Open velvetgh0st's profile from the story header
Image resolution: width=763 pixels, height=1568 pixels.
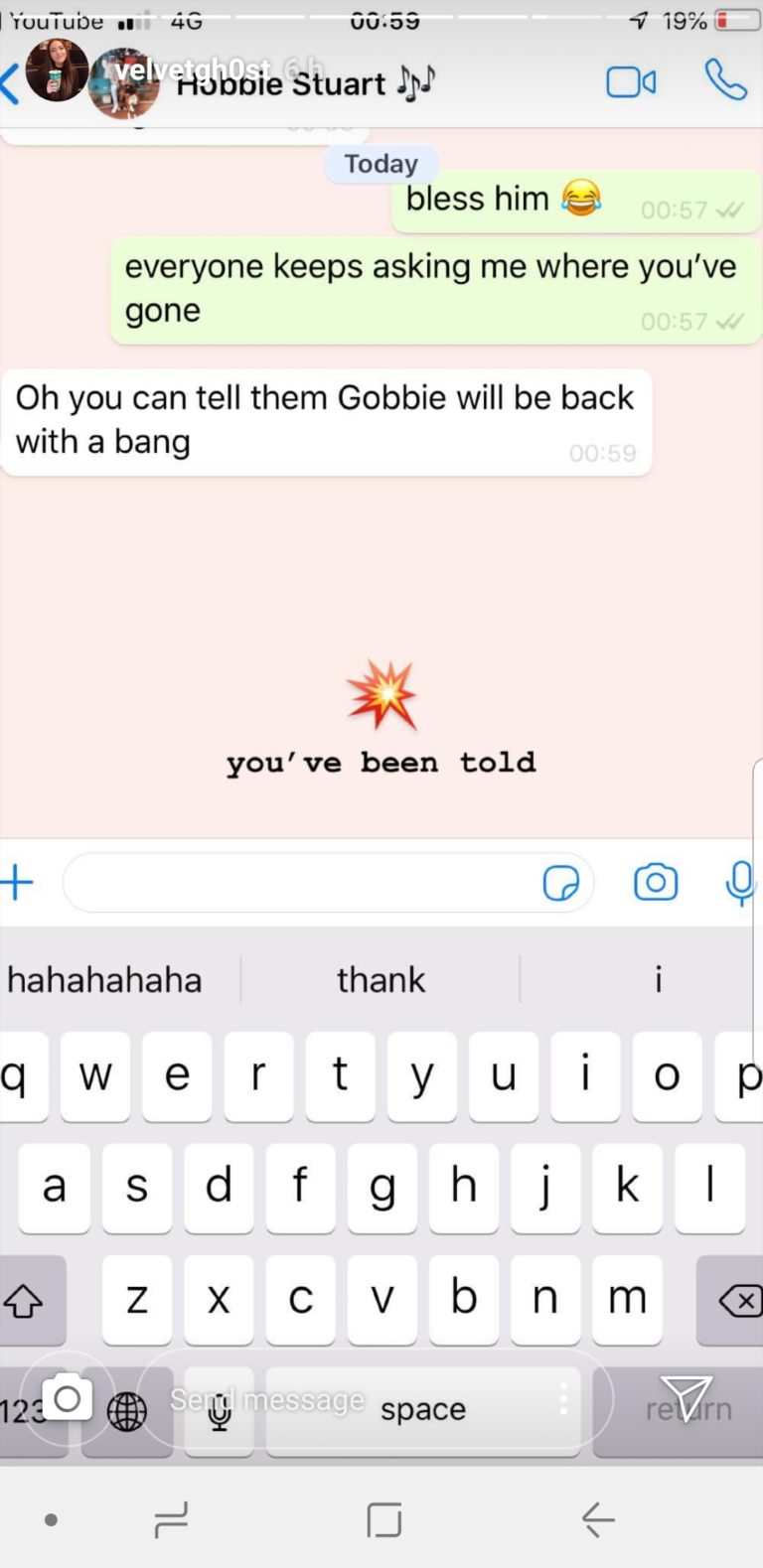point(57,71)
